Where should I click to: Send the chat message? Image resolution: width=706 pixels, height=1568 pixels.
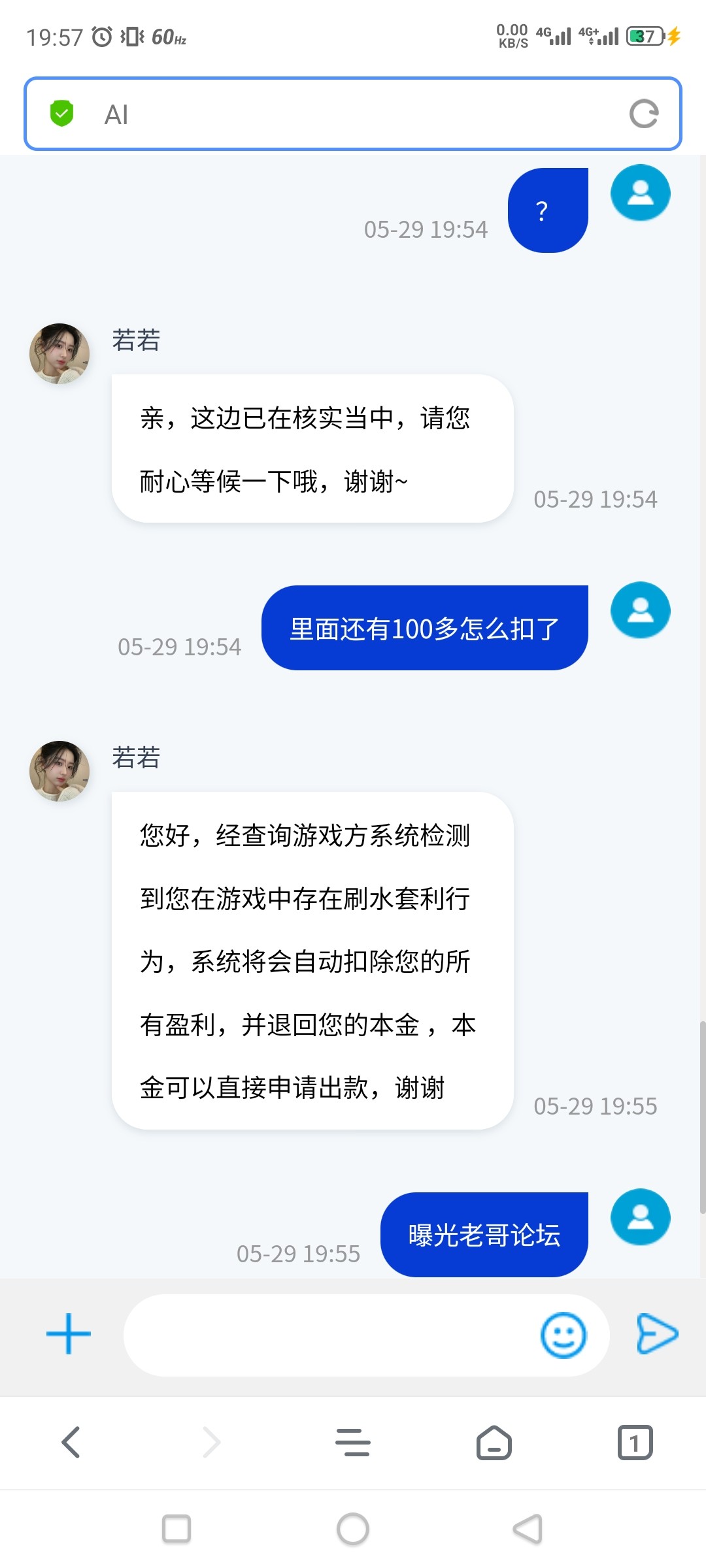(657, 1333)
